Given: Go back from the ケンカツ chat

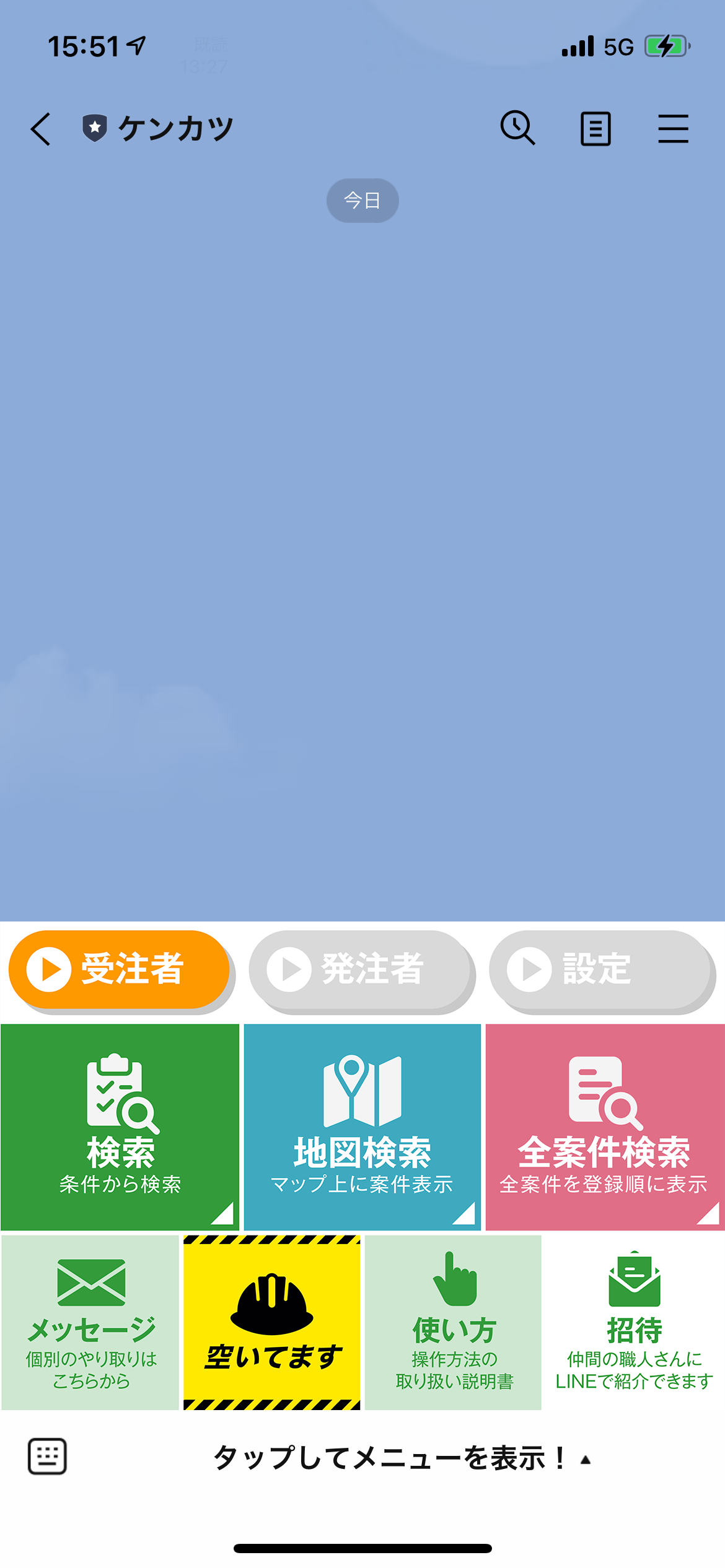Looking at the screenshot, I should pos(41,129).
